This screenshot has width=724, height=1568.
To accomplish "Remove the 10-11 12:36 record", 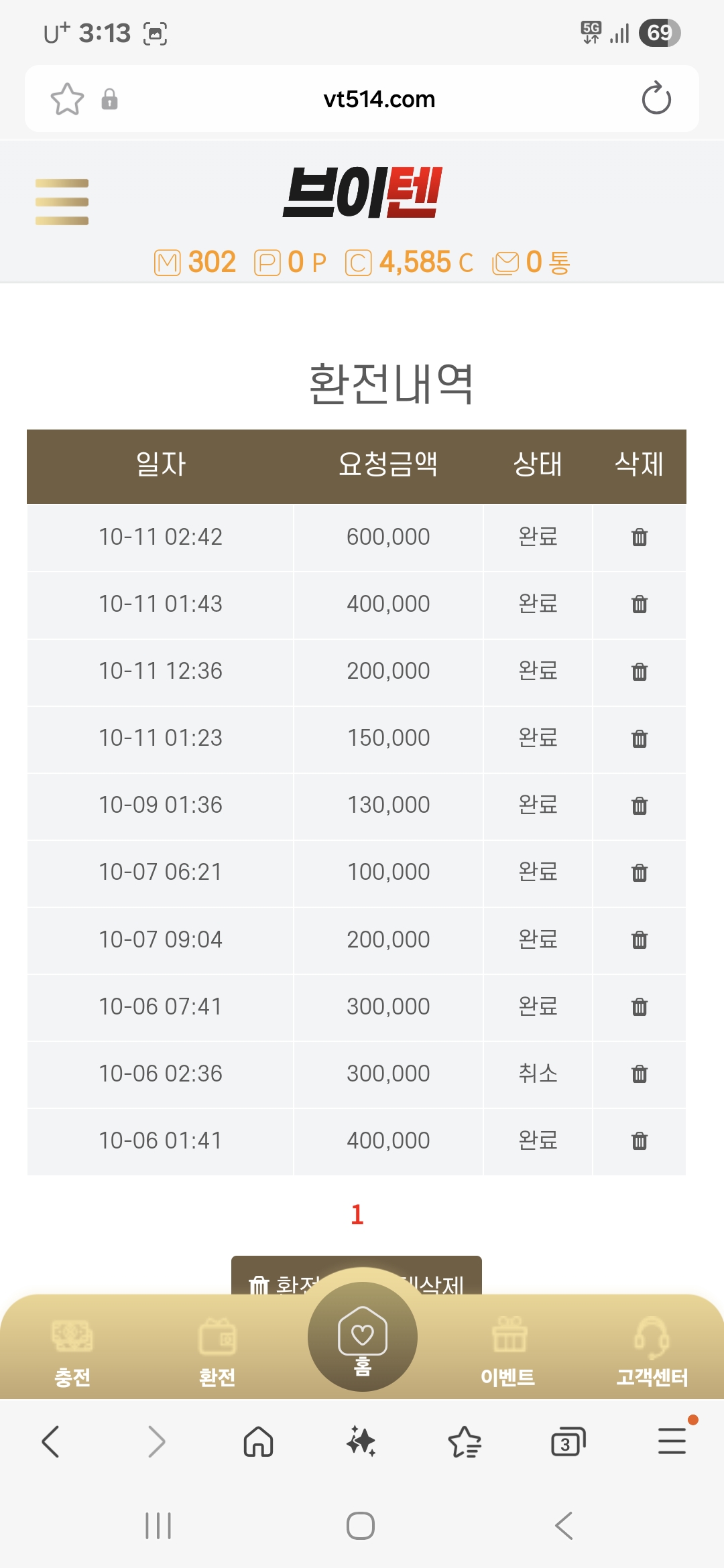I will click(x=640, y=671).
